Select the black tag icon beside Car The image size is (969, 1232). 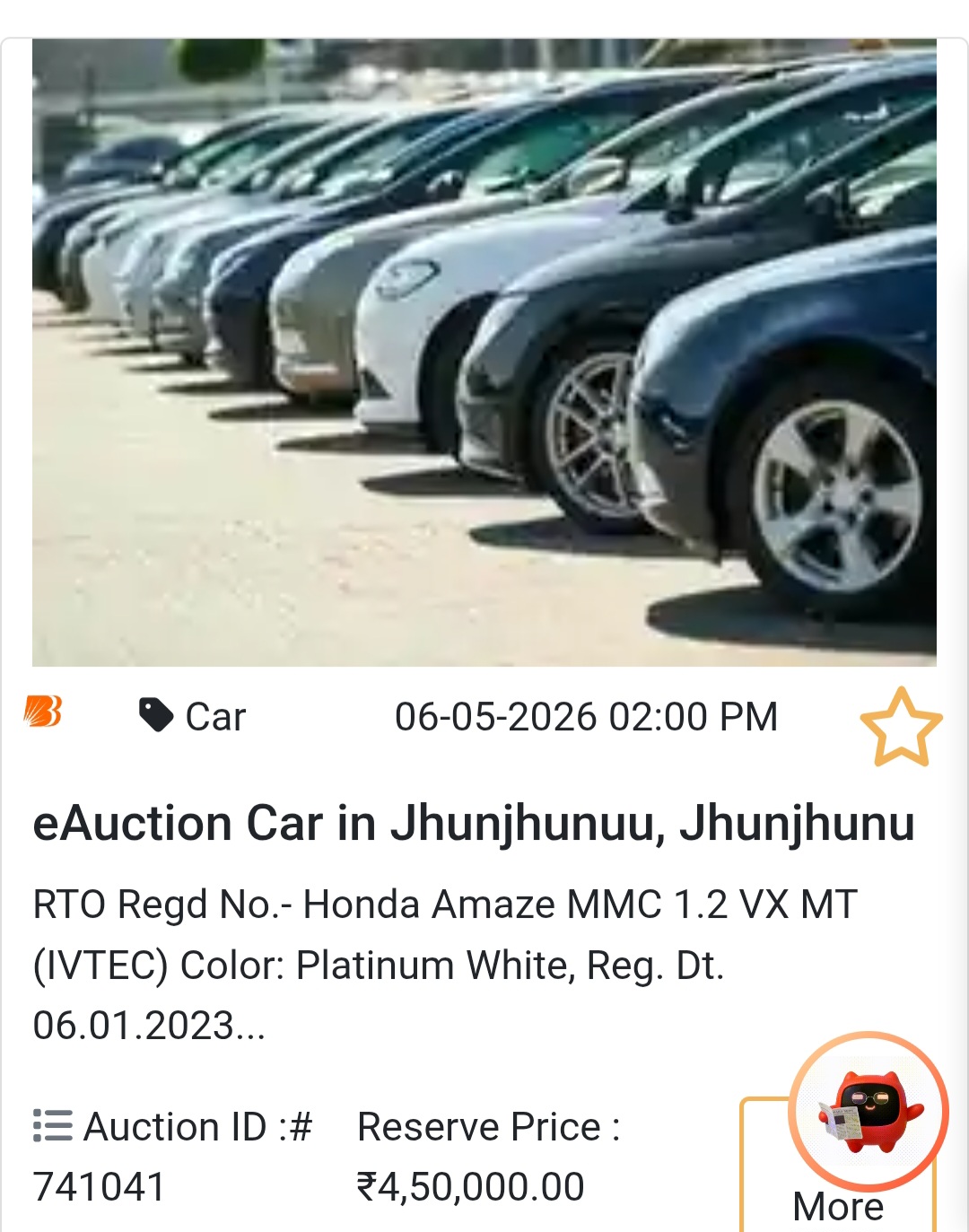[x=154, y=715]
